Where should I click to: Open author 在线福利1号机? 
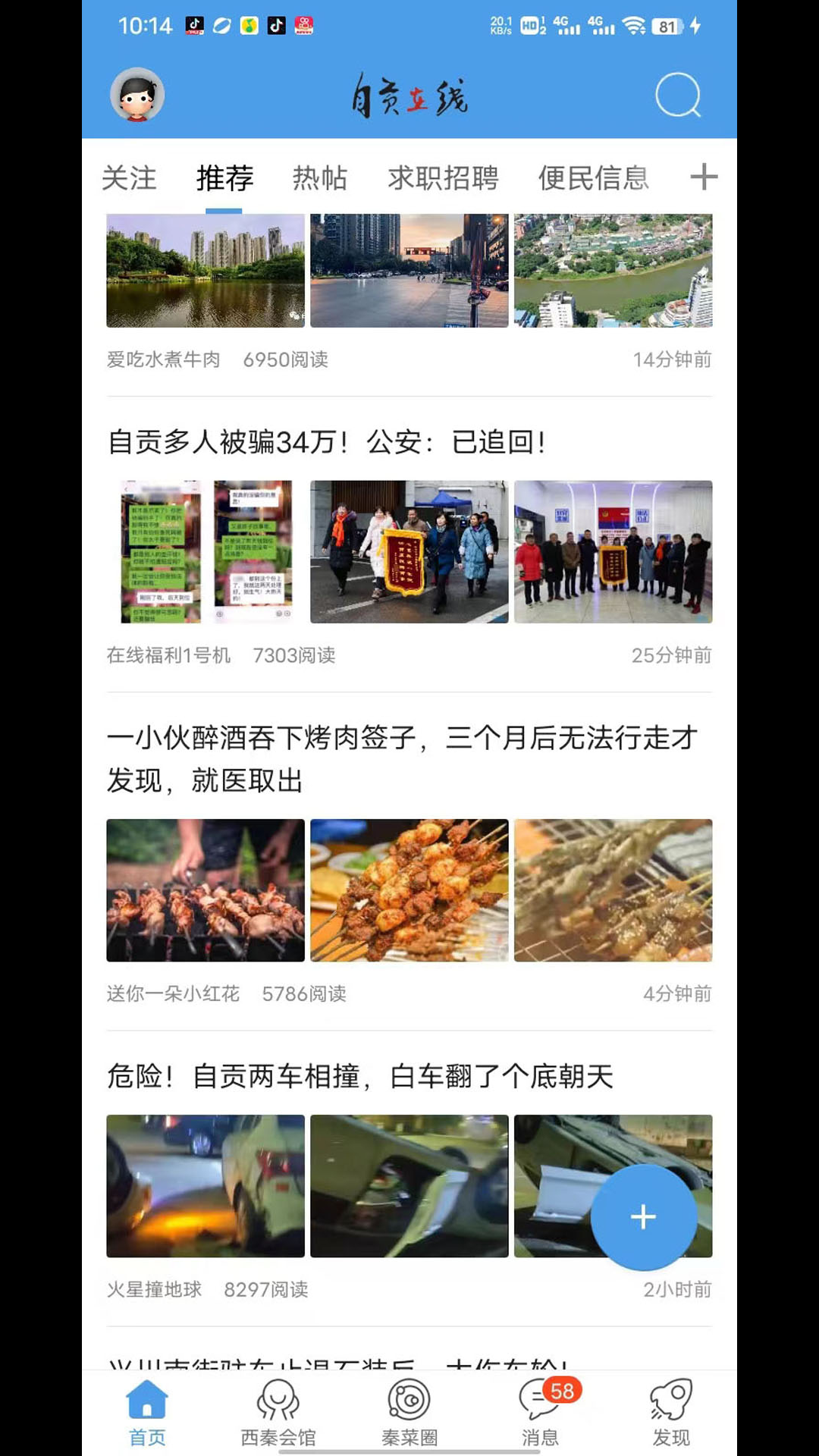168,655
